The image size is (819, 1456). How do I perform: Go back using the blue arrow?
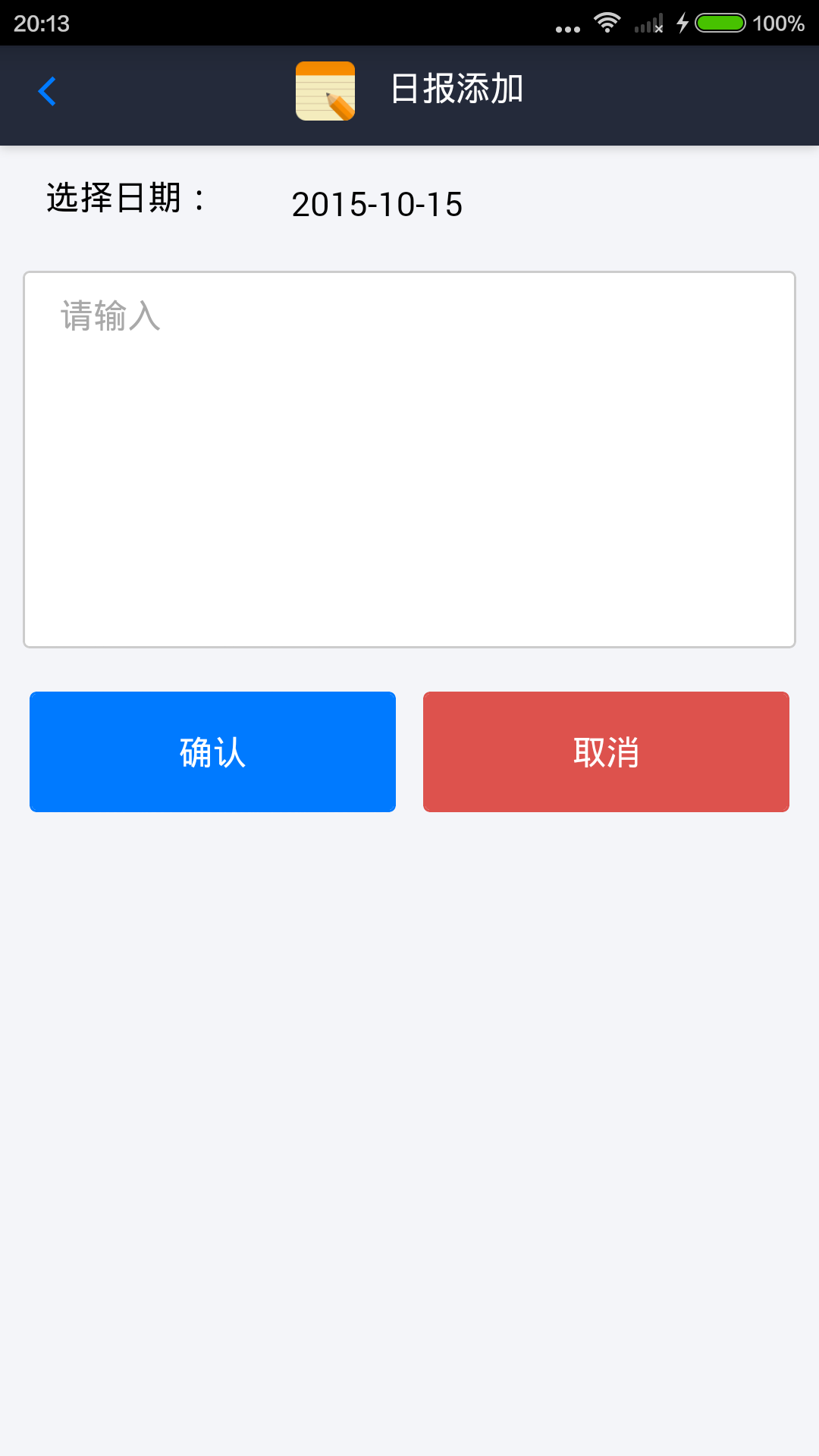point(47,92)
